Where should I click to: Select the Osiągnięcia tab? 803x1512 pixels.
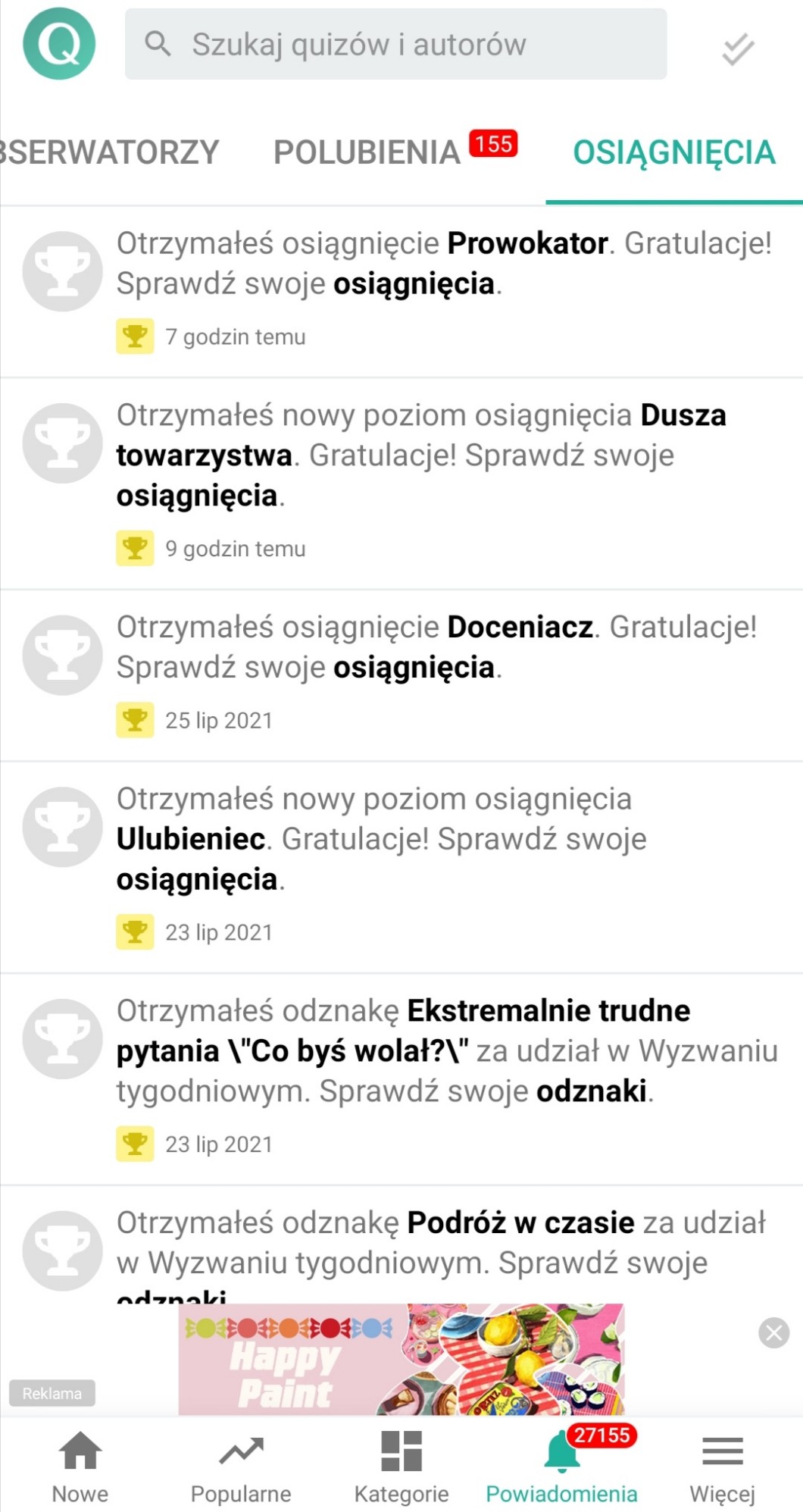point(673,152)
